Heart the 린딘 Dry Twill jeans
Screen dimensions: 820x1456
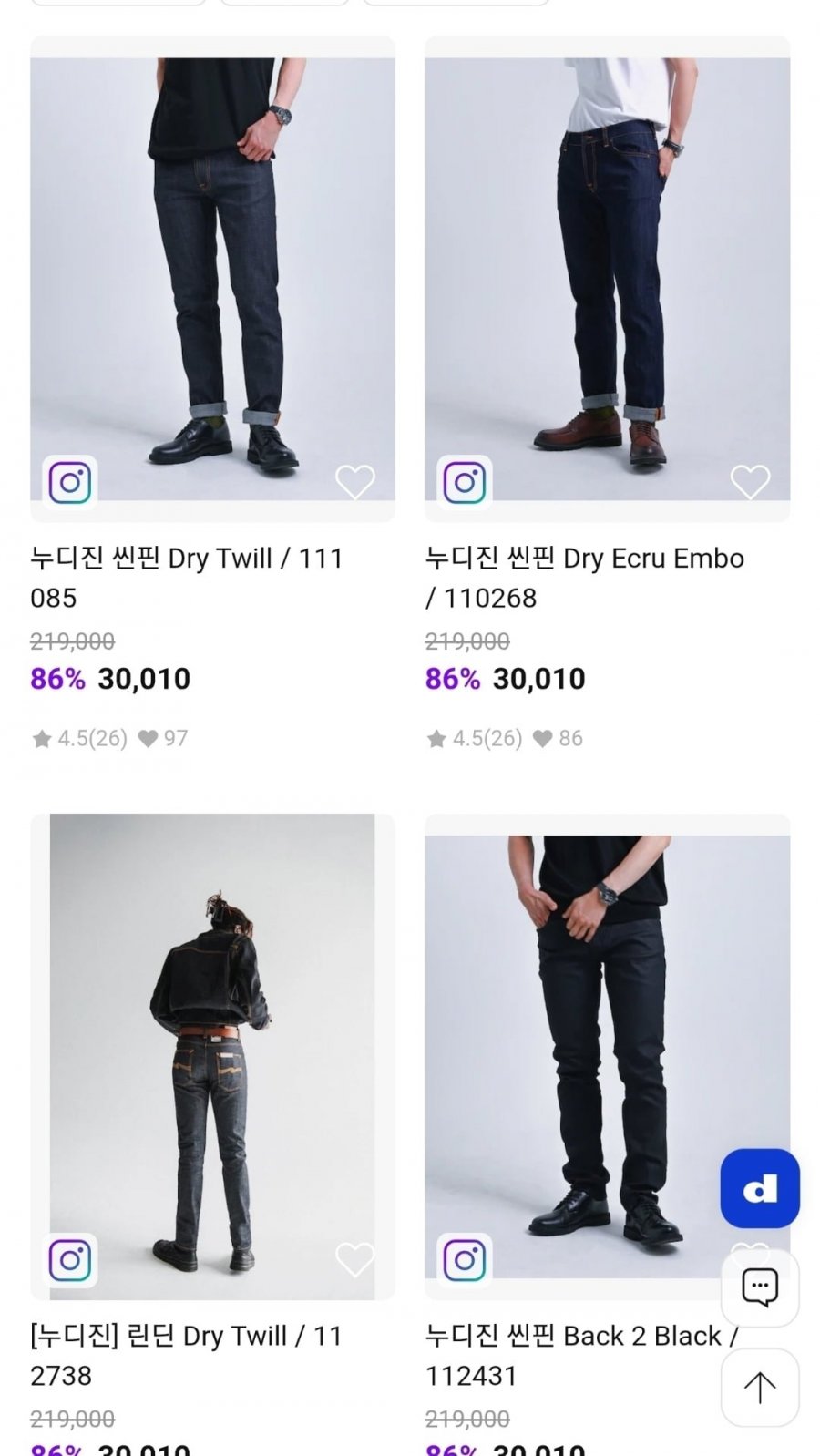pos(355,1259)
